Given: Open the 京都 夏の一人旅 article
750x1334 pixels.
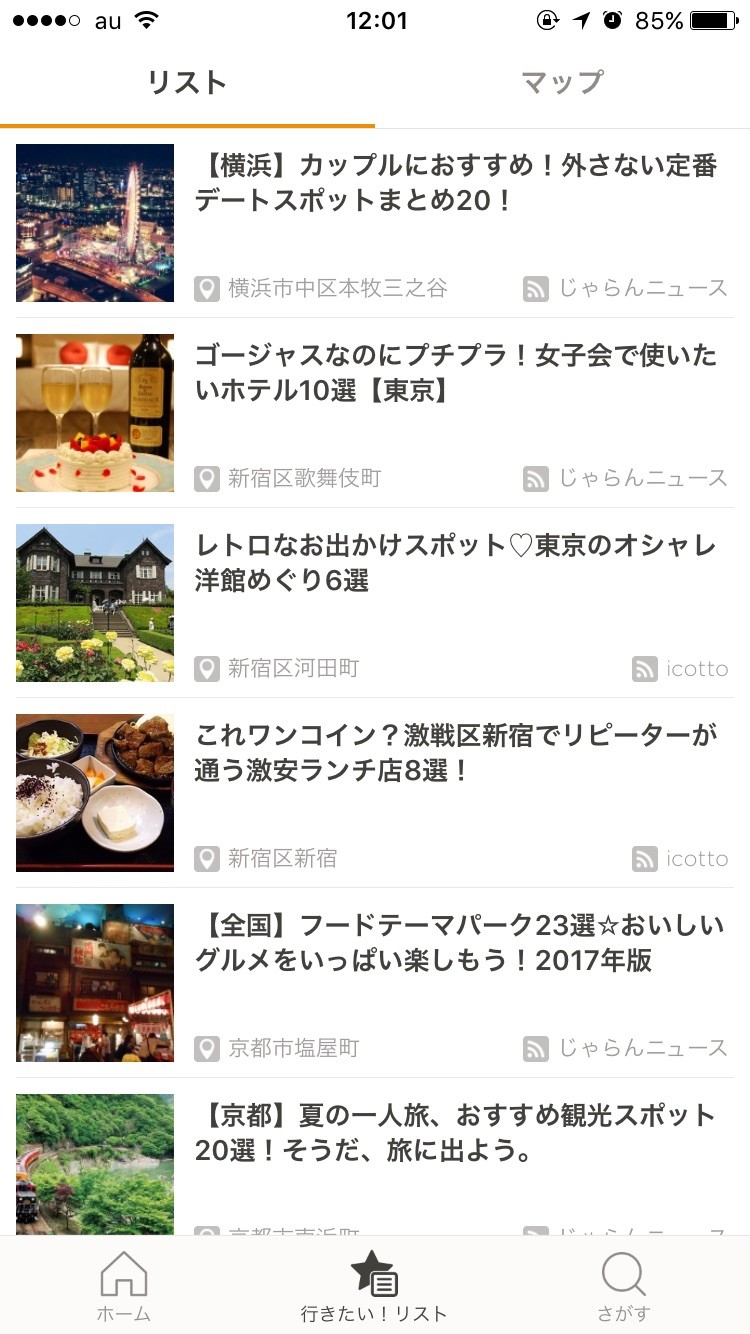Looking at the screenshot, I should click(455, 1133).
